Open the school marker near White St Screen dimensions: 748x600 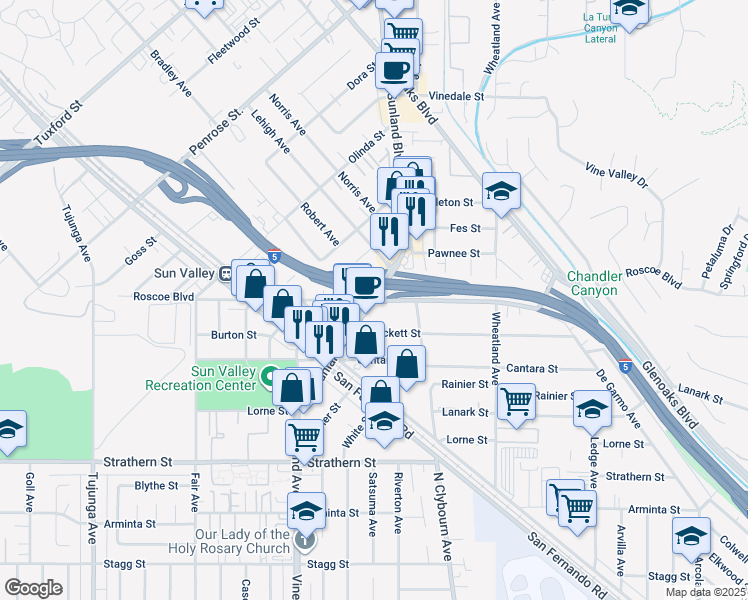pyautogui.click(x=384, y=423)
